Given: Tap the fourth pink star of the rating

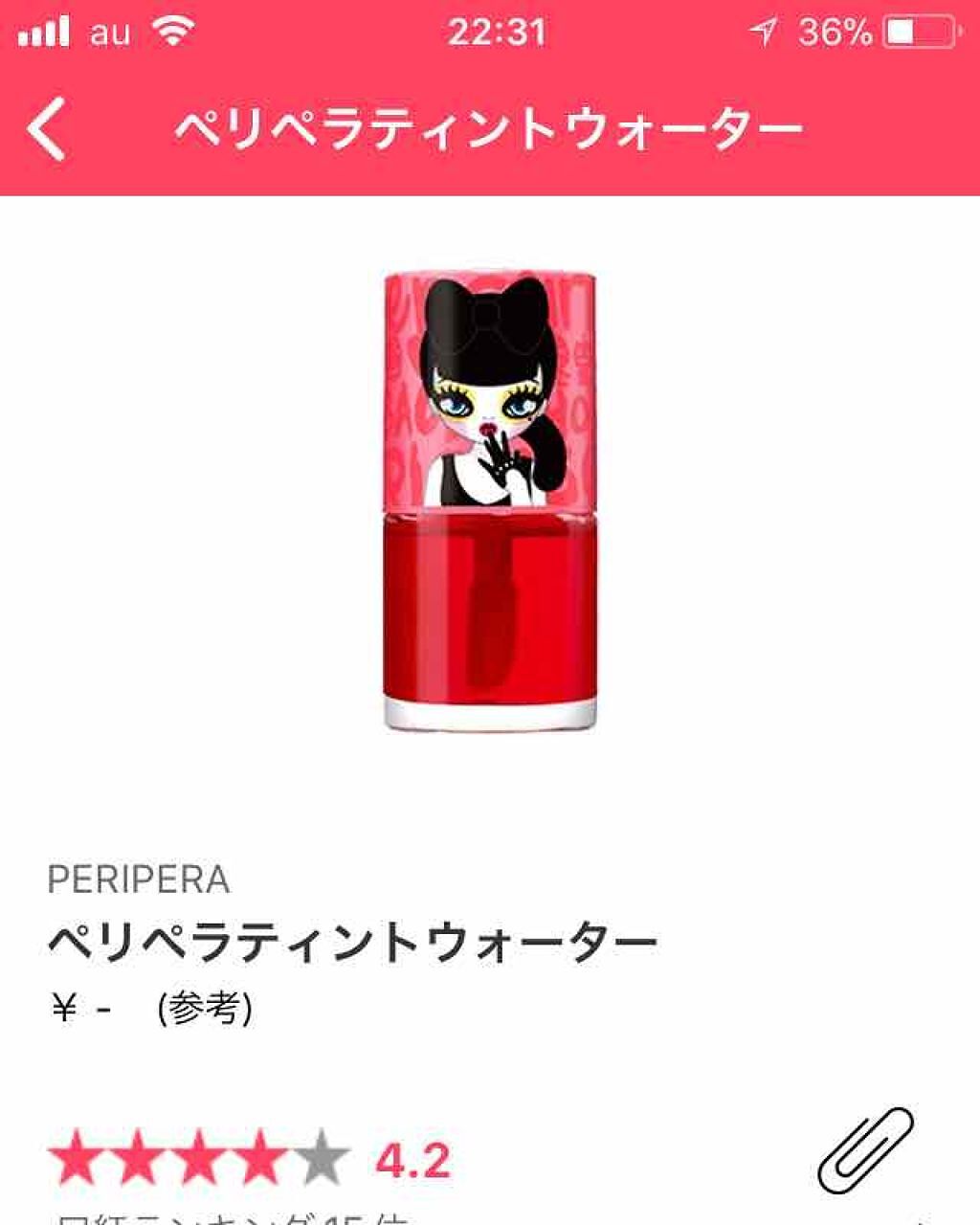Looking at the screenshot, I should click(257, 1155).
